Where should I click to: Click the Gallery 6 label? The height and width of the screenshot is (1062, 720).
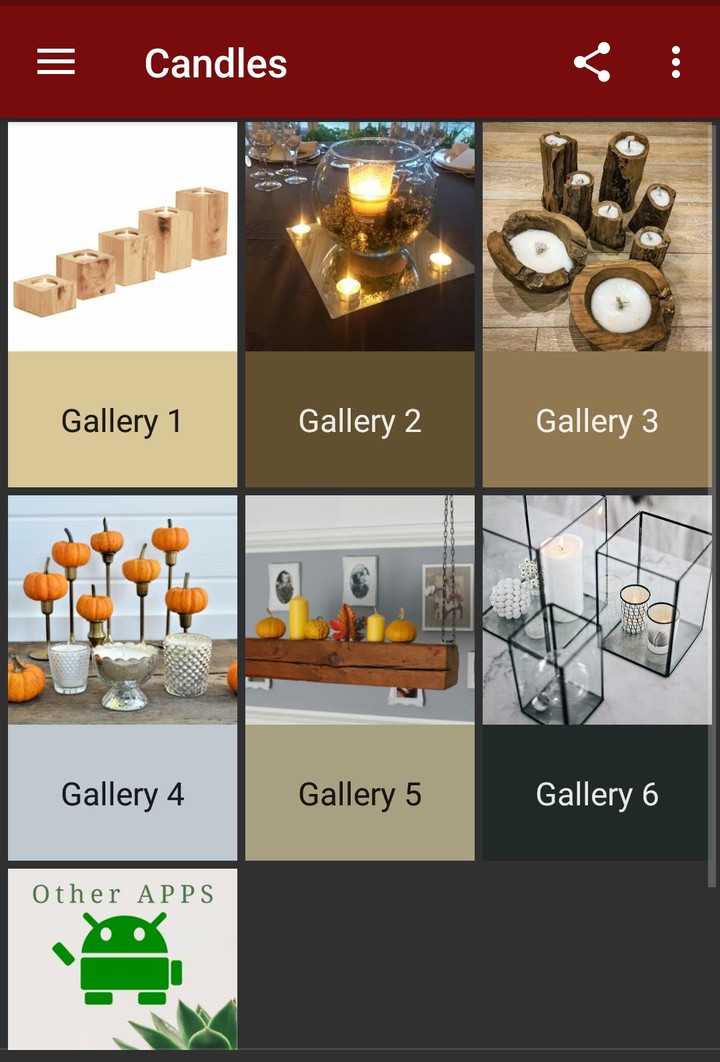(x=597, y=794)
